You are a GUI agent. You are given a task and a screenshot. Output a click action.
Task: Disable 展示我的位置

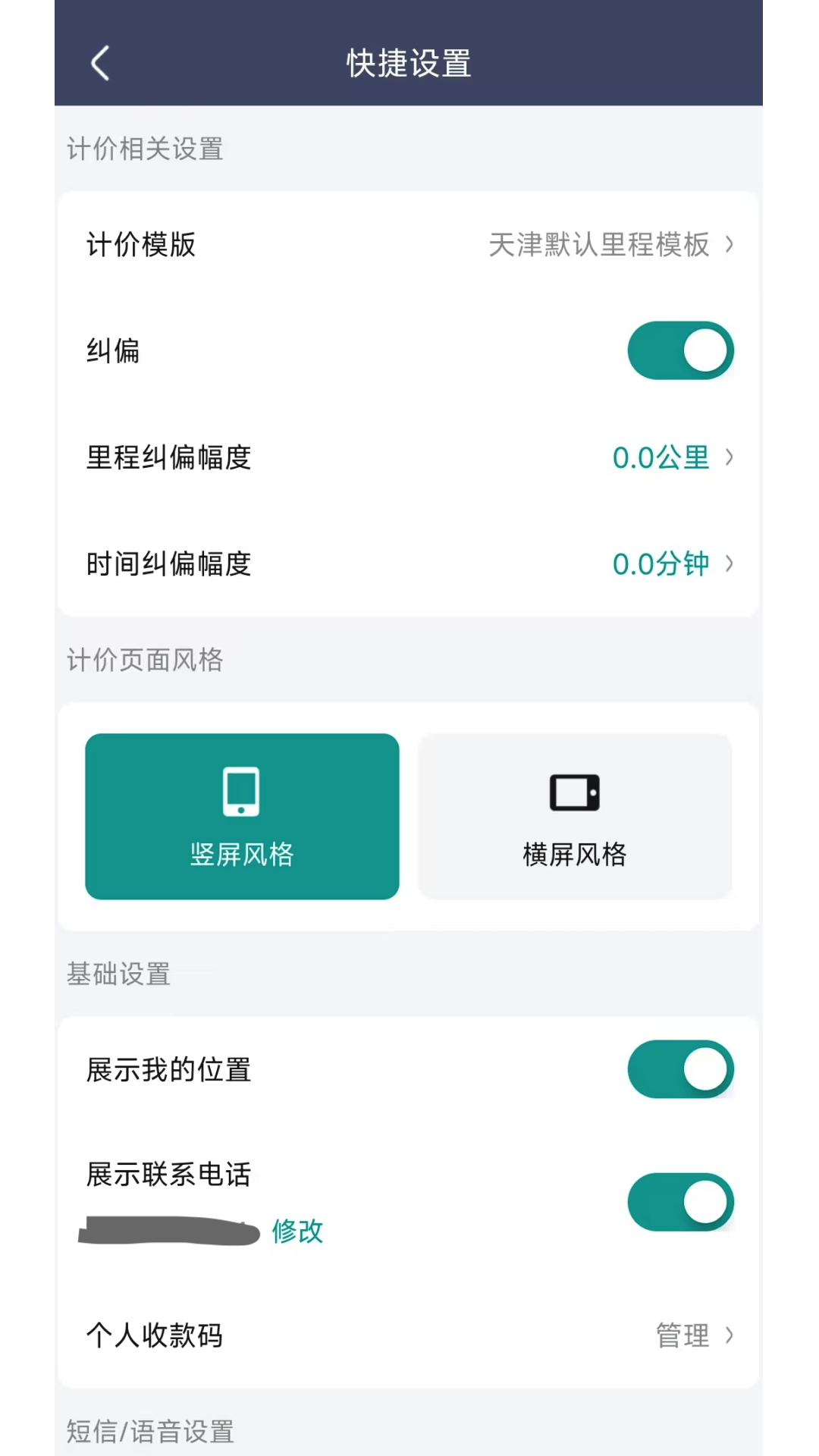[x=680, y=1068]
